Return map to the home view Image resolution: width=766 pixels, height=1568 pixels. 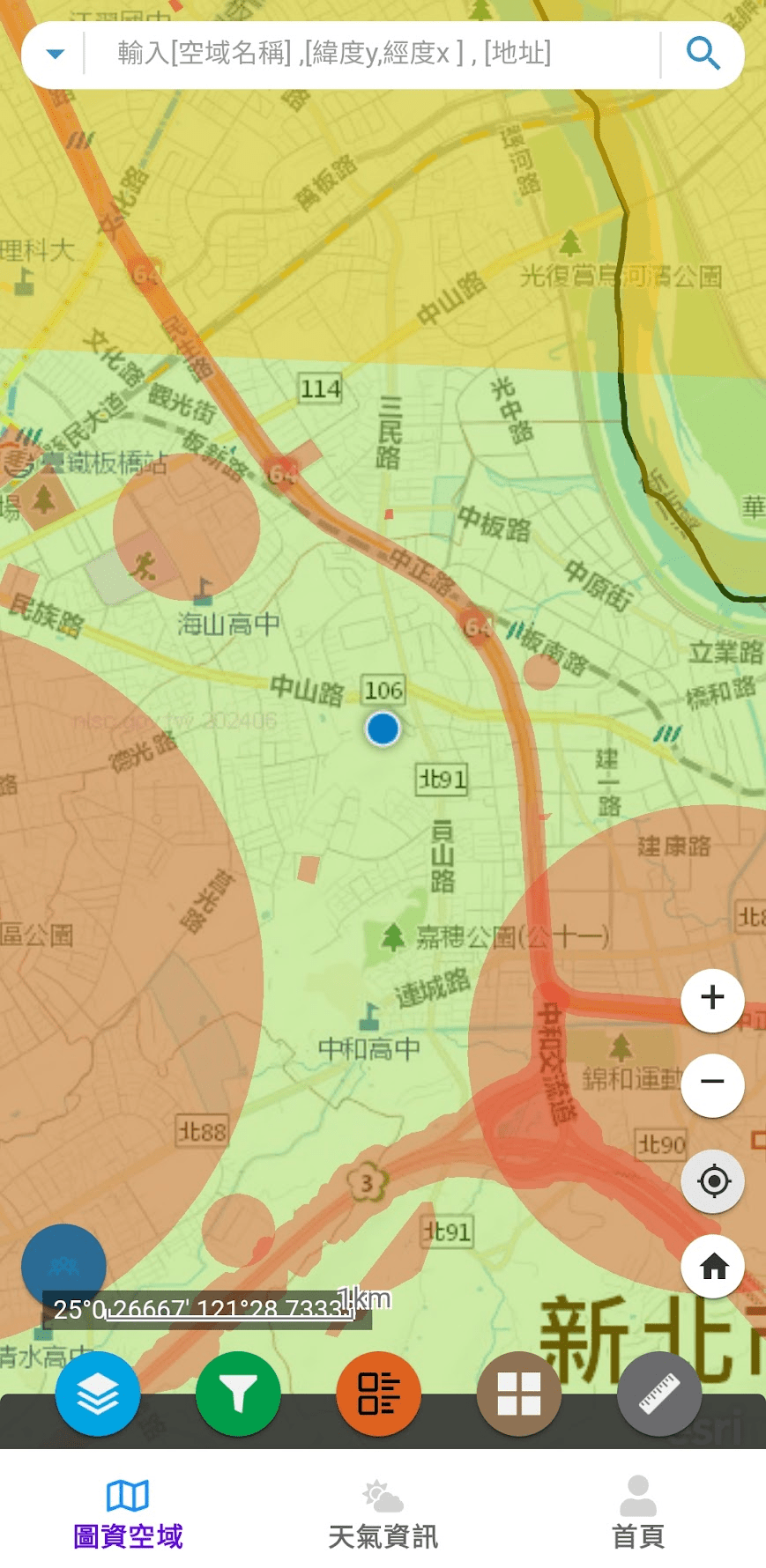[712, 1267]
